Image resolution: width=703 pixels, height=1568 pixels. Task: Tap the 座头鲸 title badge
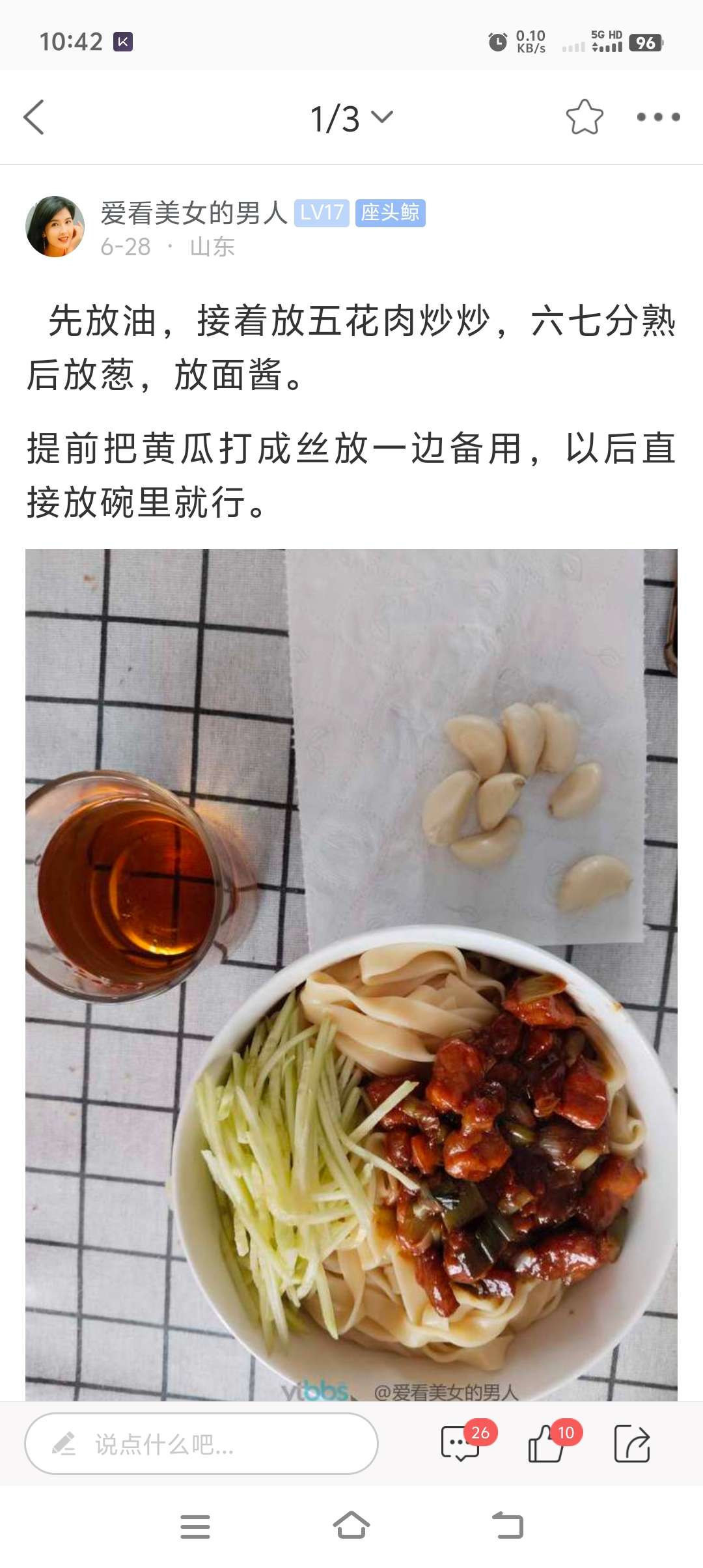[x=390, y=213]
